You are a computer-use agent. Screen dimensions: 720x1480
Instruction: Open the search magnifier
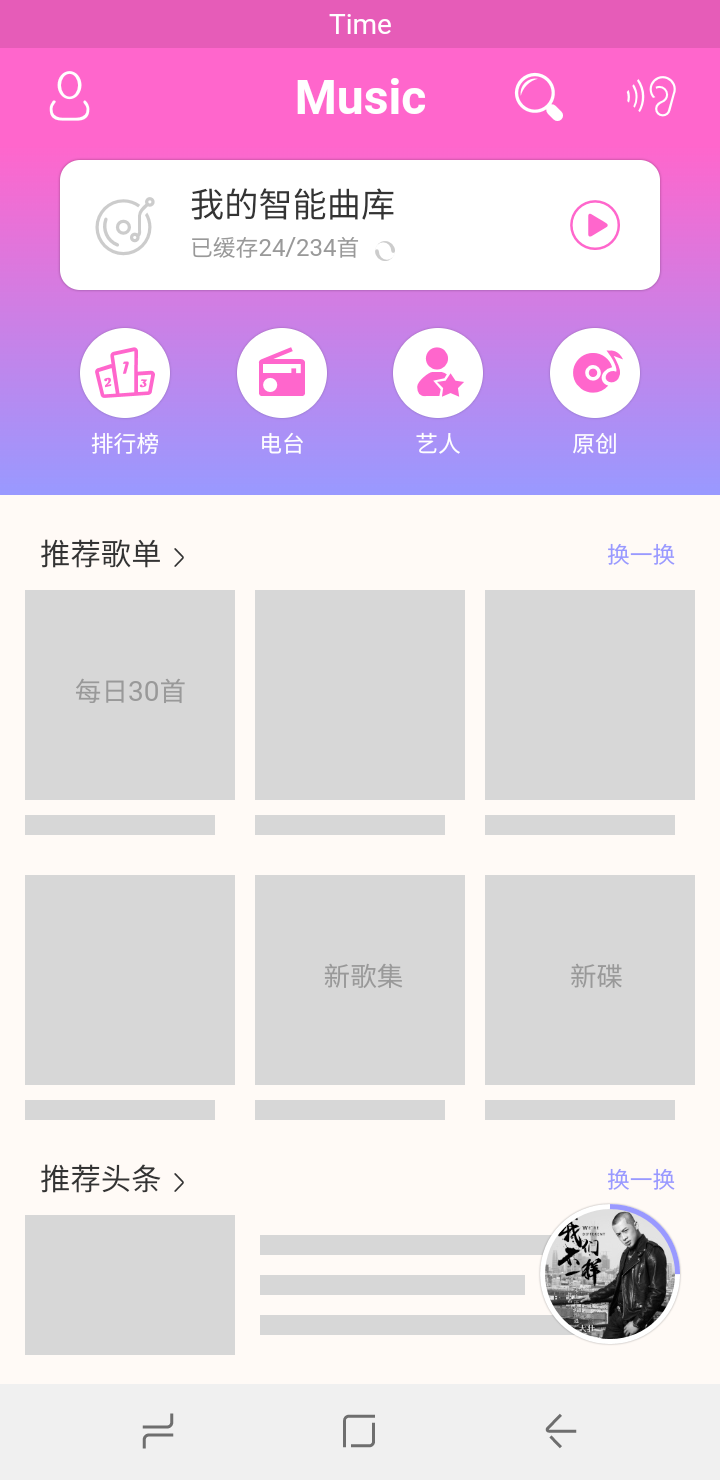tap(538, 97)
